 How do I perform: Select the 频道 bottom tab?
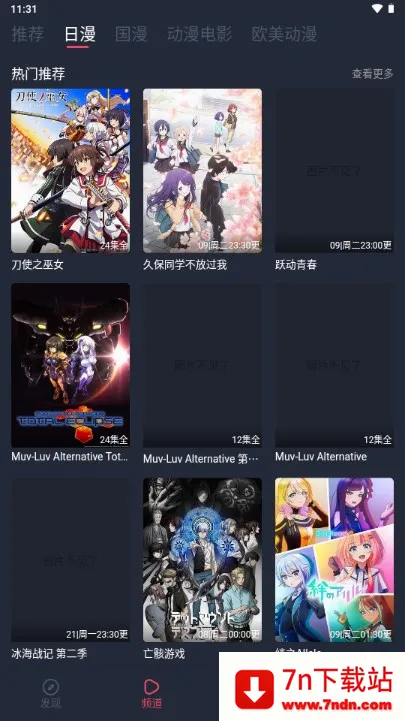pos(152,694)
